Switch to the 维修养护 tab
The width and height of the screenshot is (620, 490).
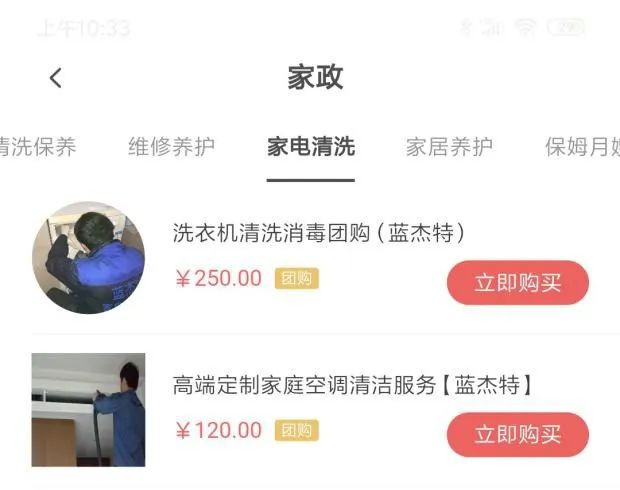click(171, 147)
